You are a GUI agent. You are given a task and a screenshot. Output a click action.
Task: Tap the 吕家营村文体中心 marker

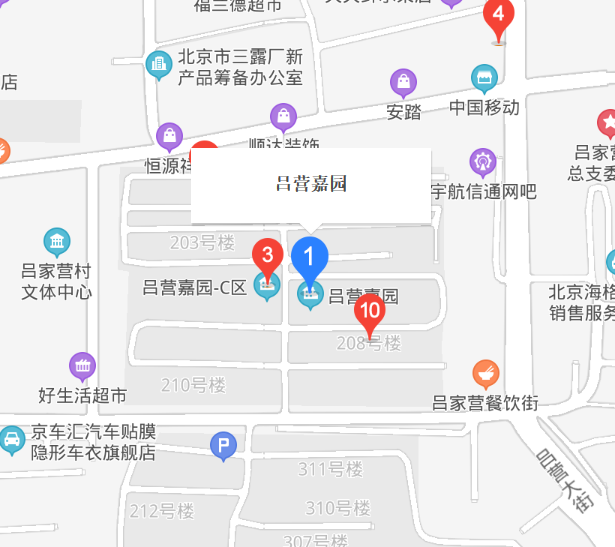(57, 242)
